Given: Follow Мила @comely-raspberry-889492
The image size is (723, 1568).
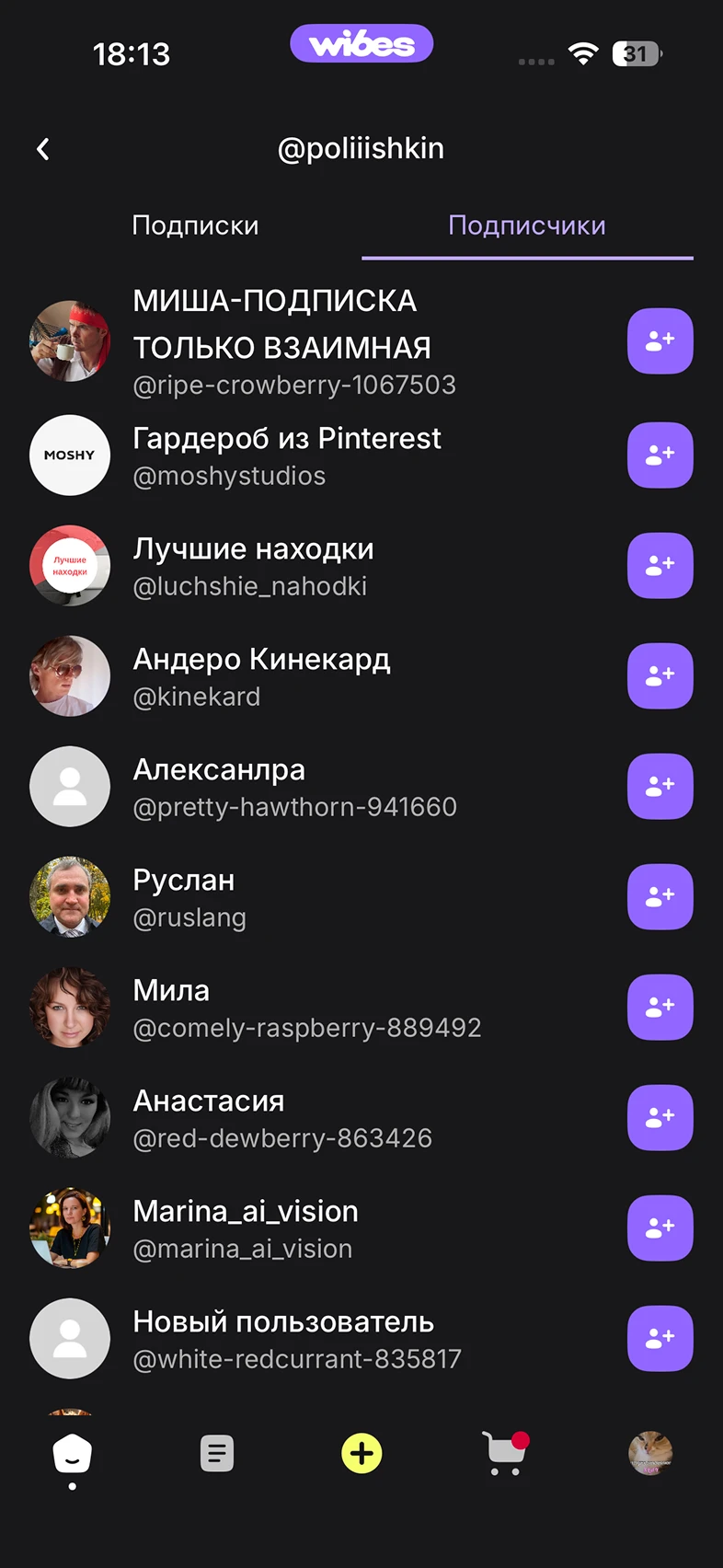Looking at the screenshot, I should pyautogui.click(x=660, y=1008).
